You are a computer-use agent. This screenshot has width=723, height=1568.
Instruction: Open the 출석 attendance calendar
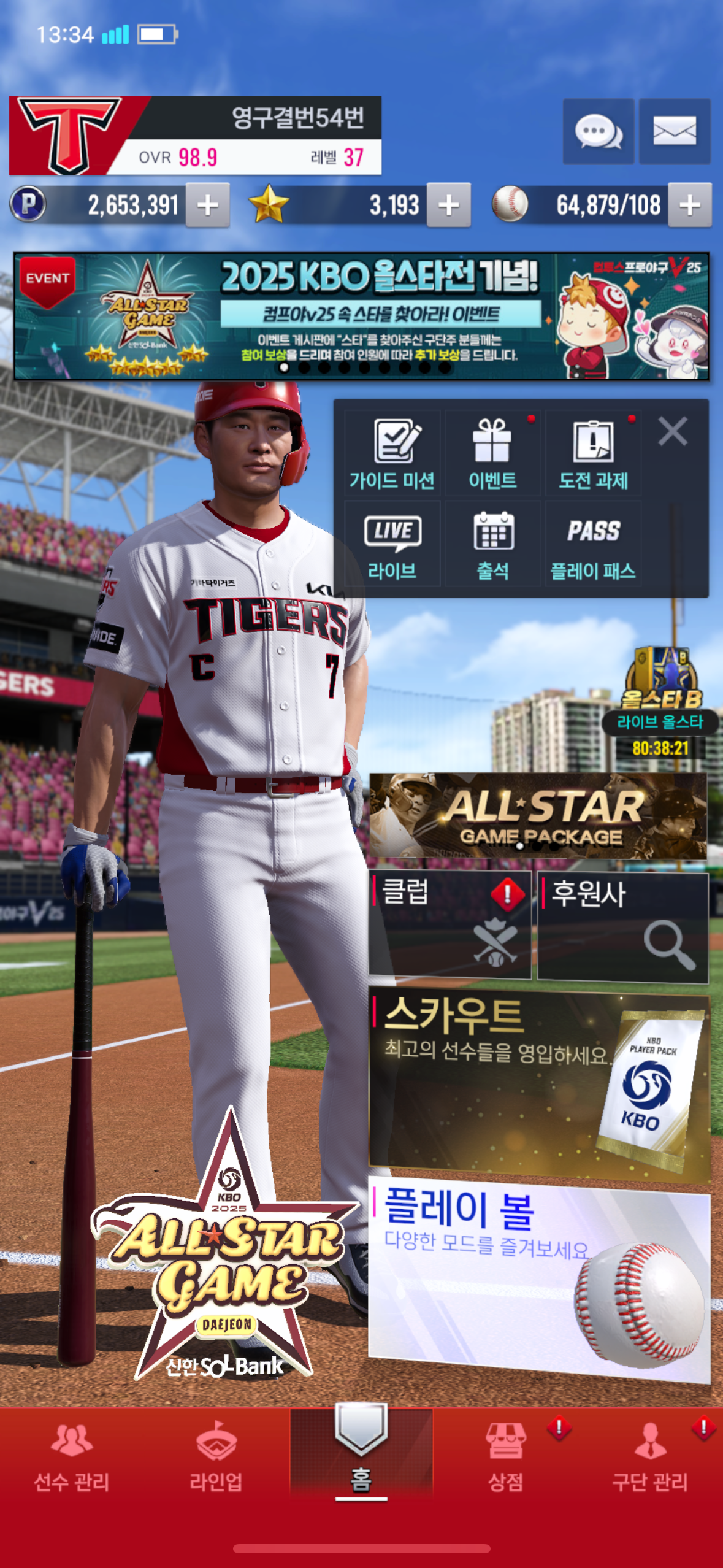(x=492, y=544)
